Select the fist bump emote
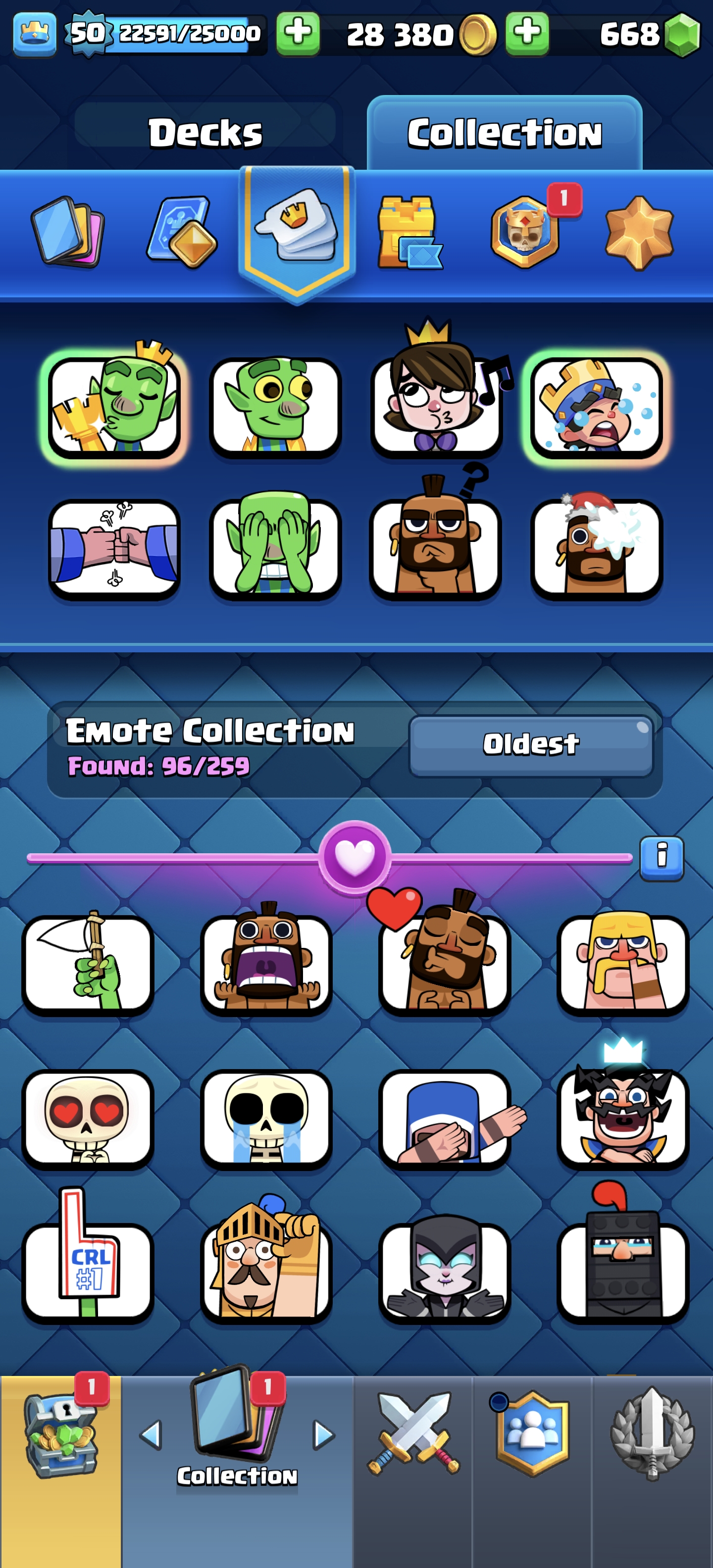Viewport: 713px width, 1568px height. [114, 548]
